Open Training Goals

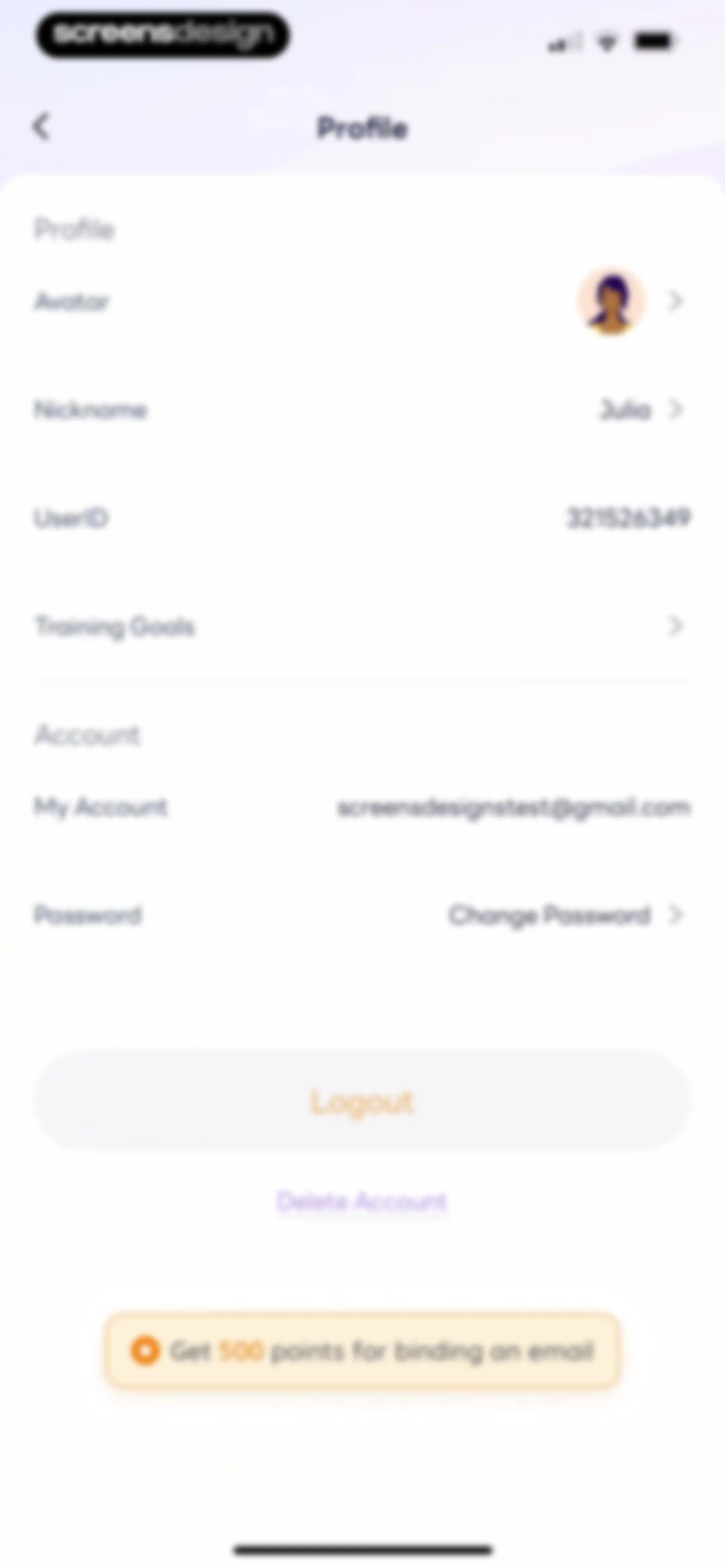361,626
